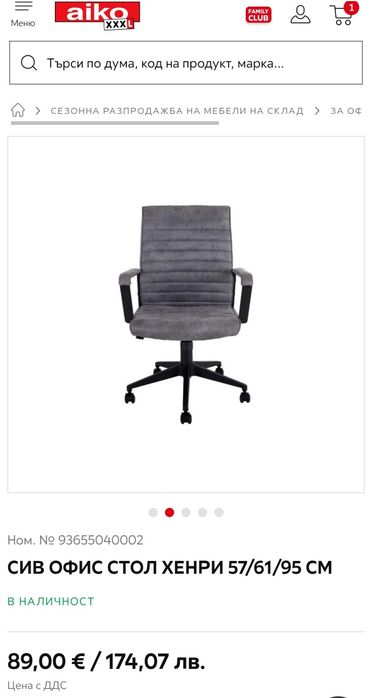Tap the product search field

186,63
